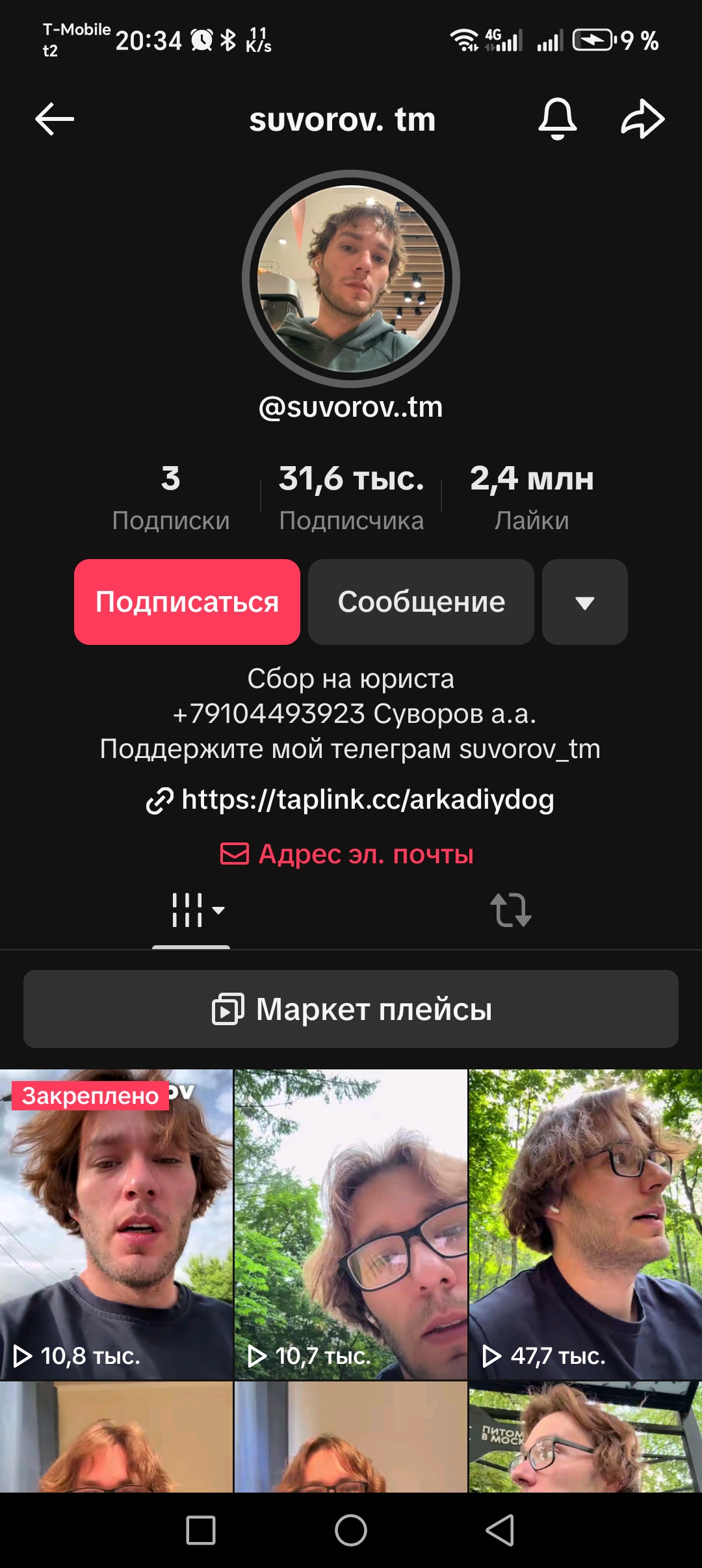Viewport: 702px width, 1568px height.
Task: Tap the Подписаться follow button
Action: tap(187, 602)
